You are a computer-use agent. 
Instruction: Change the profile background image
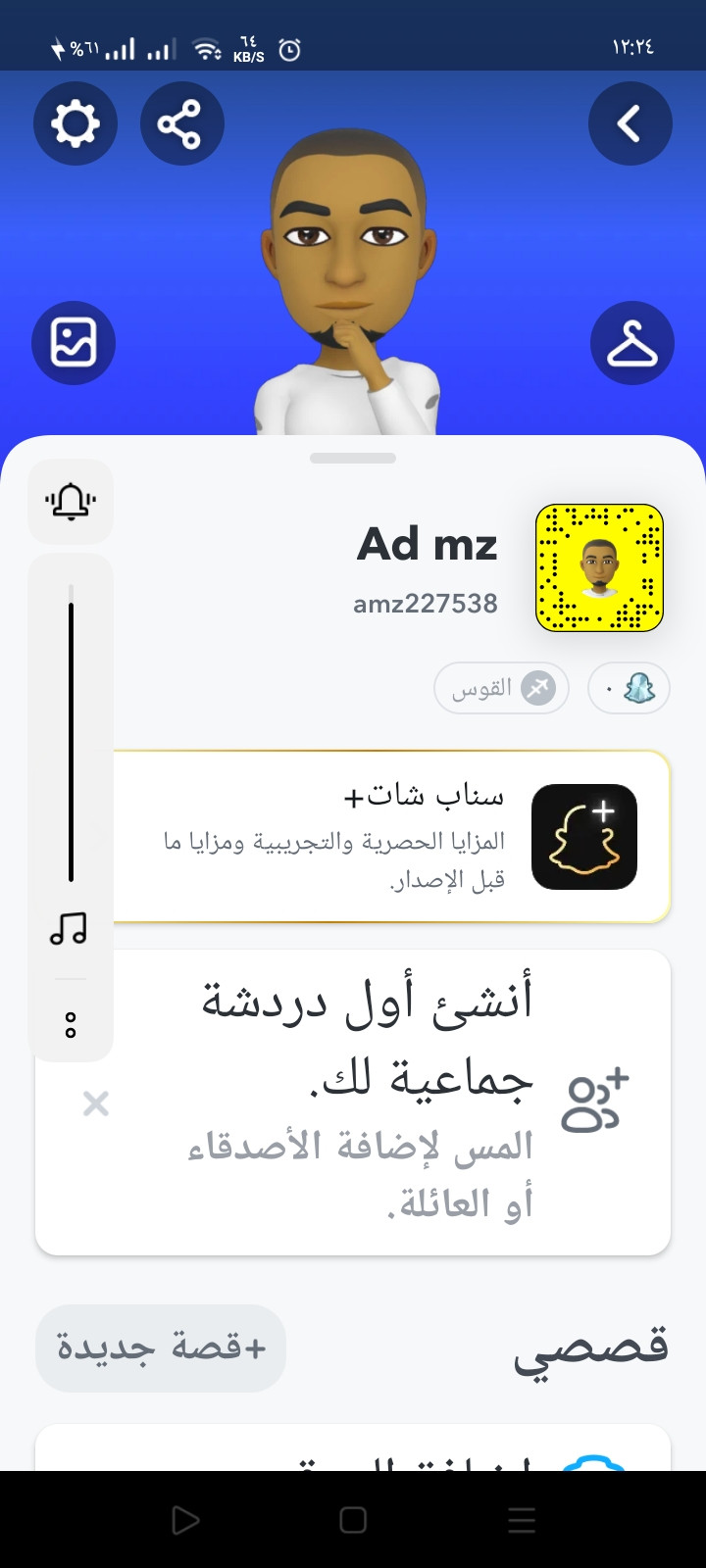coord(74,343)
